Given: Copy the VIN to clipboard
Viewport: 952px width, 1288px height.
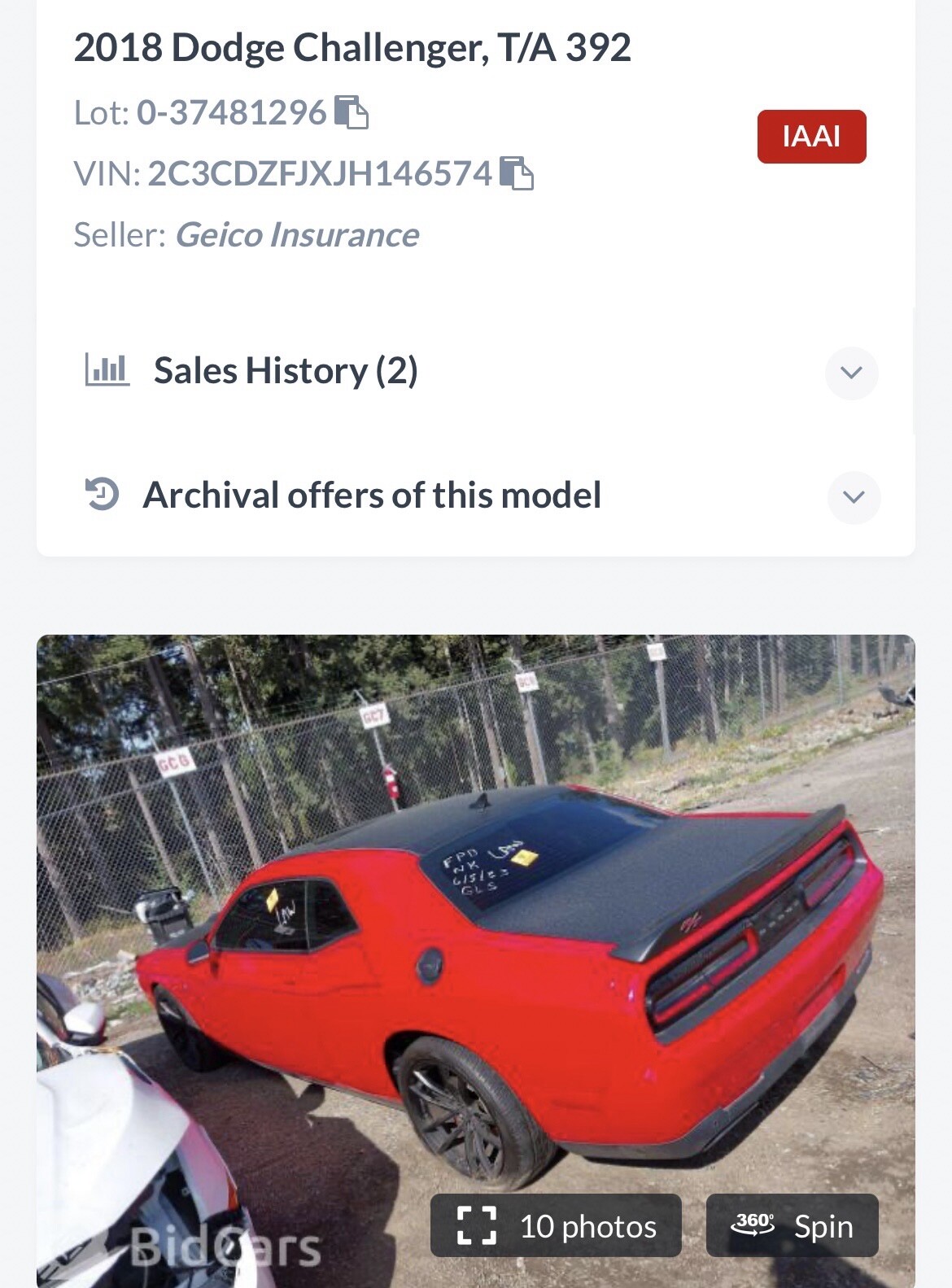Looking at the screenshot, I should coord(516,173).
